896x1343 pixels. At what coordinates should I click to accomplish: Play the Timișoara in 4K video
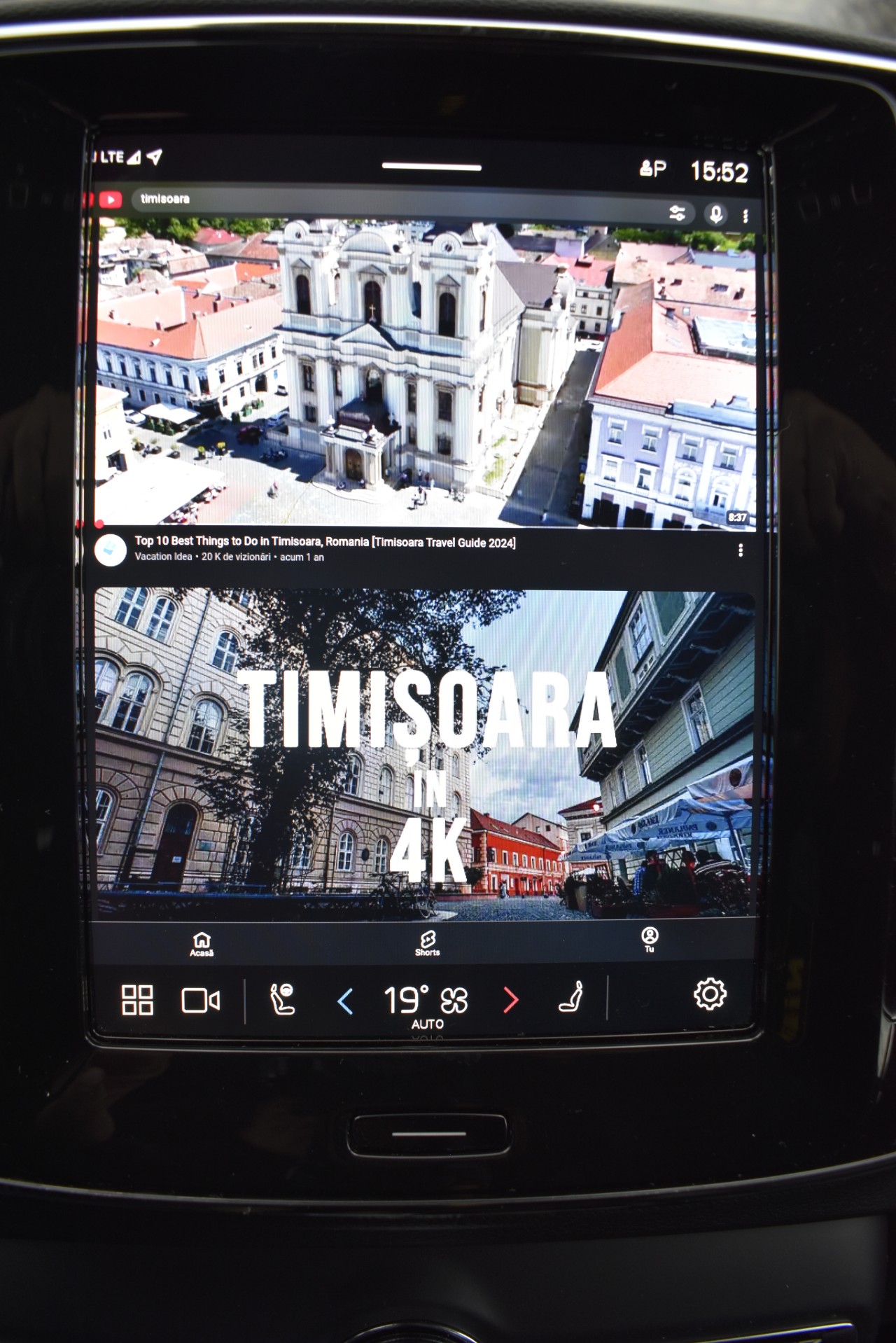click(425, 753)
